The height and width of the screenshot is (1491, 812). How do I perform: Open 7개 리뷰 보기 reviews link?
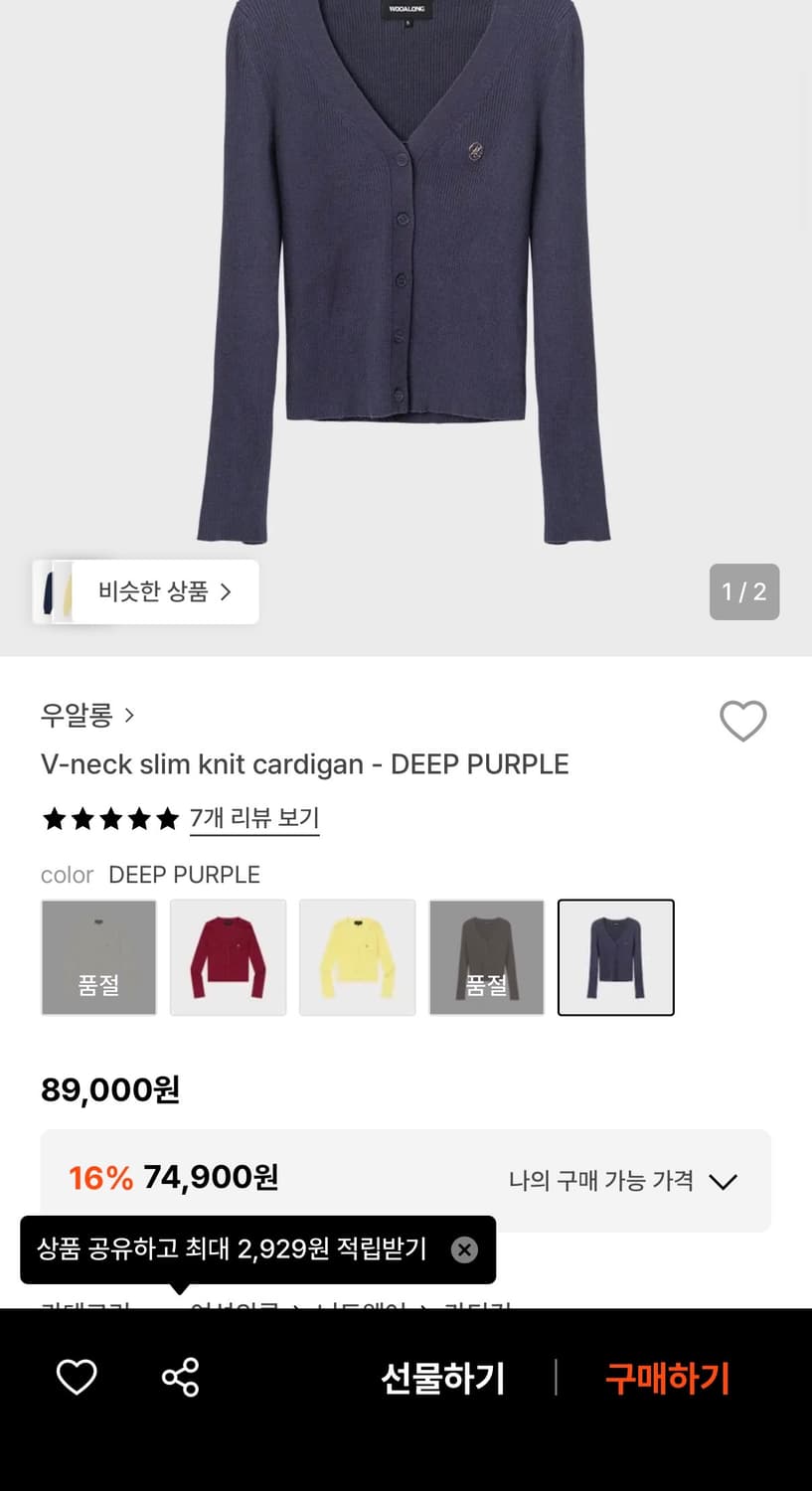point(254,818)
